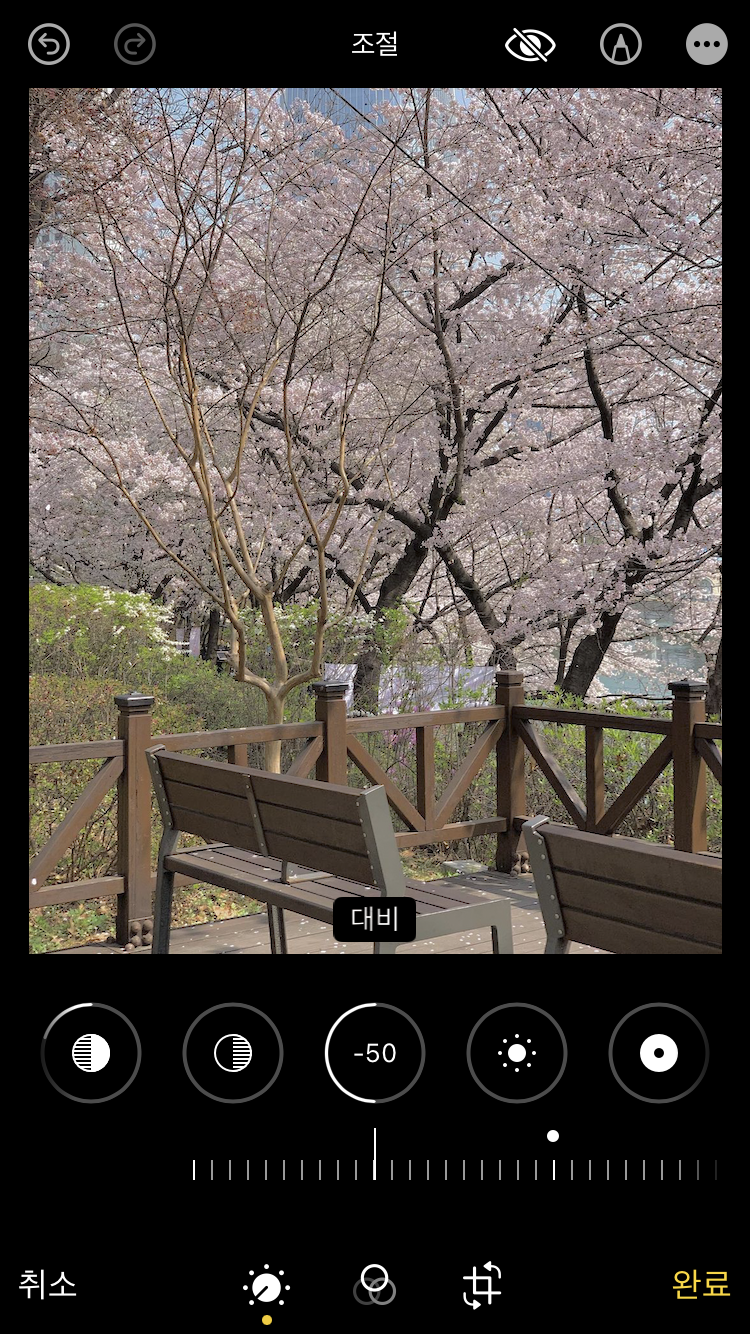This screenshot has width=750, height=1334.
Task: Redo the edit
Action: click(135, 45)
